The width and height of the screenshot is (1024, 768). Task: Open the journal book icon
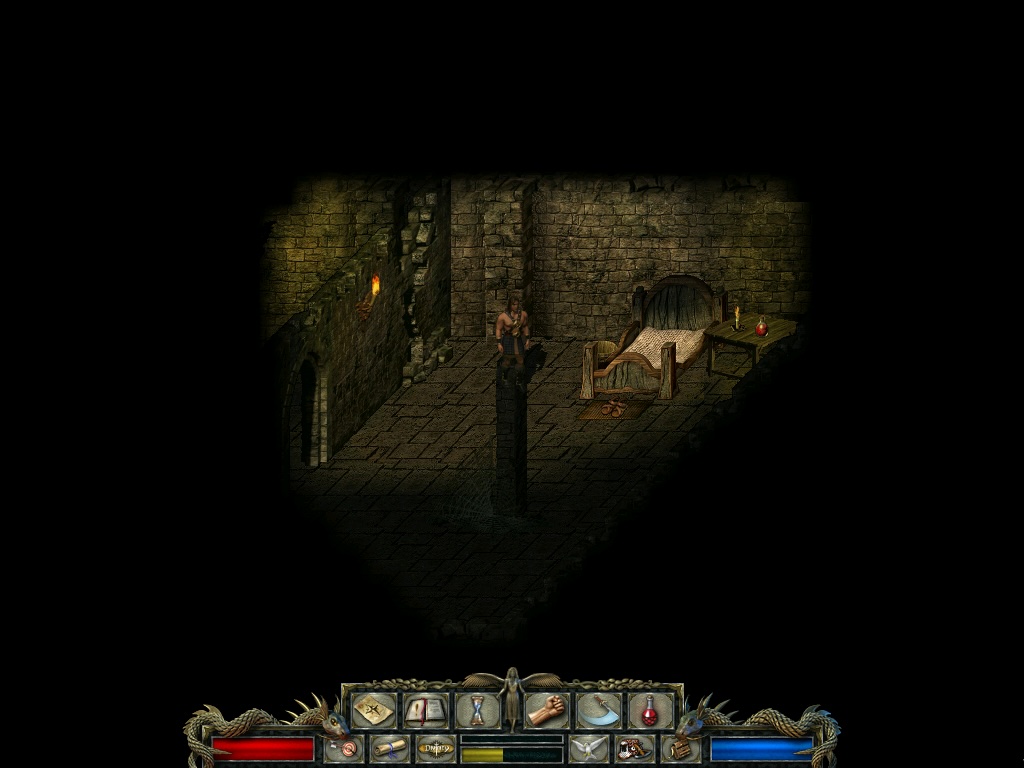(425, 709)
